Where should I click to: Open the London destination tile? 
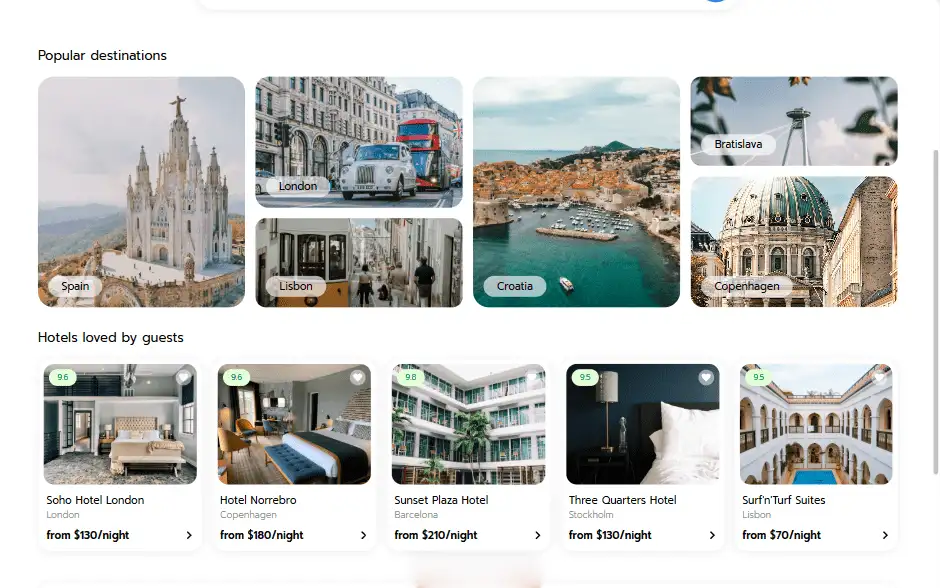pyautogui.click(x=359, y=142)
